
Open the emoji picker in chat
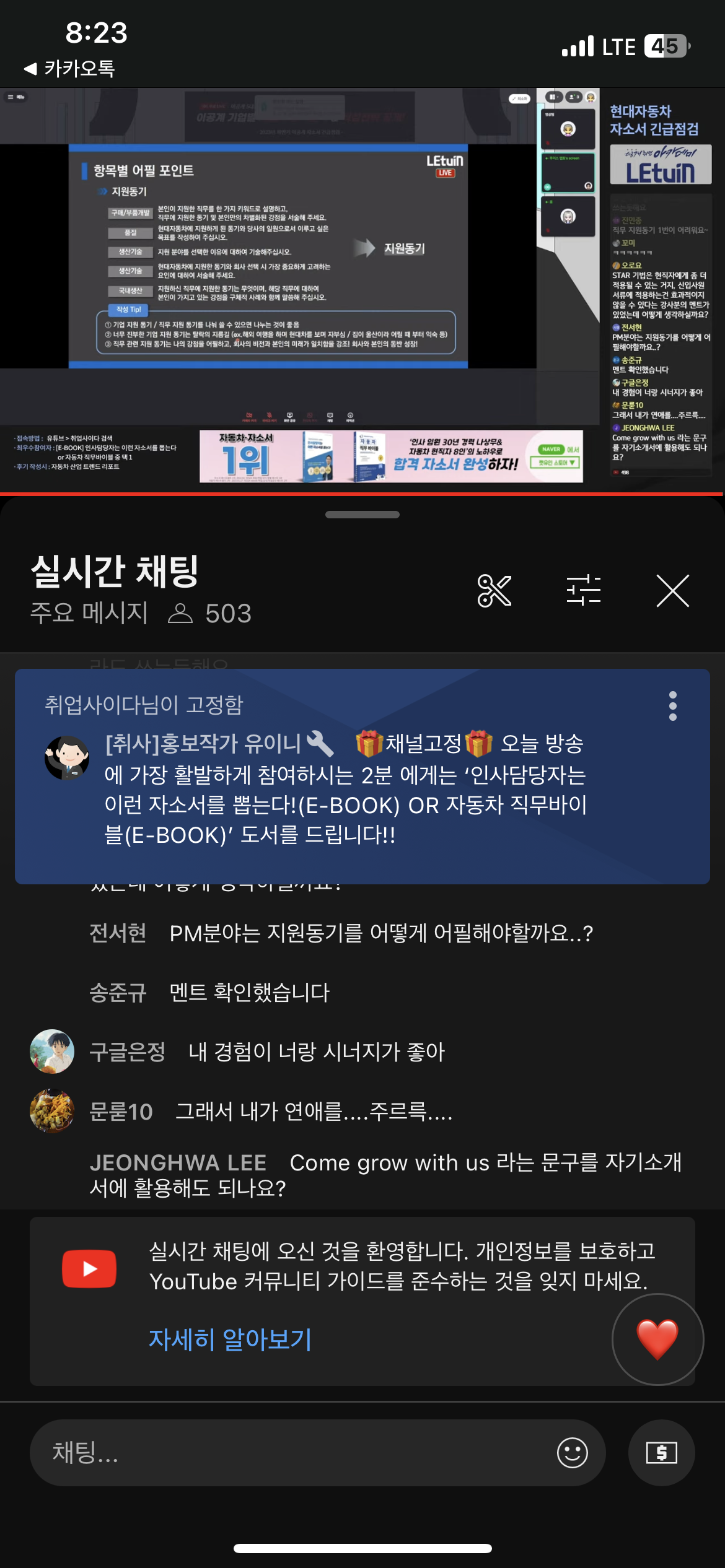click(x=572, y=1453)
